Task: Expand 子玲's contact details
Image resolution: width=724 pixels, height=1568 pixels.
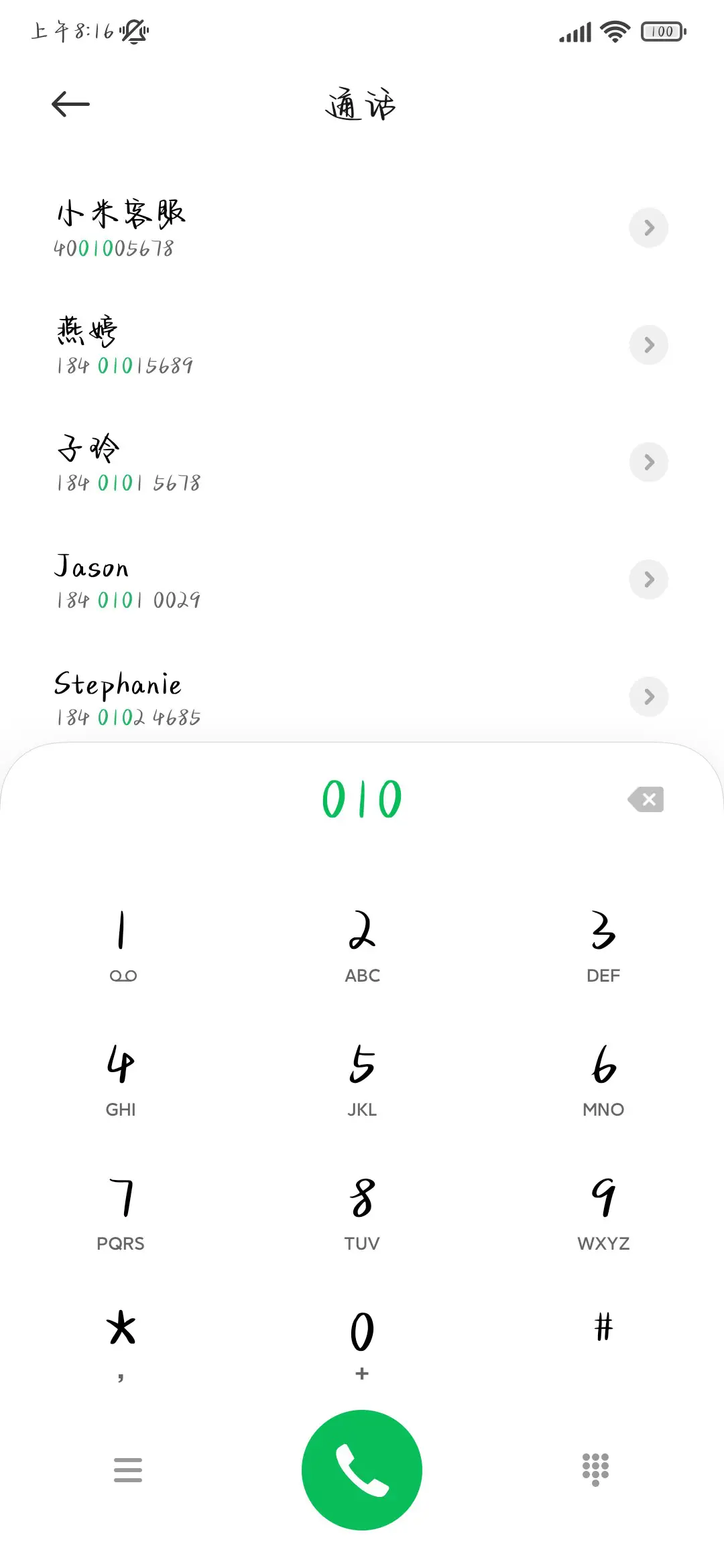Action: pyautogui.click(x=648, y=462)
